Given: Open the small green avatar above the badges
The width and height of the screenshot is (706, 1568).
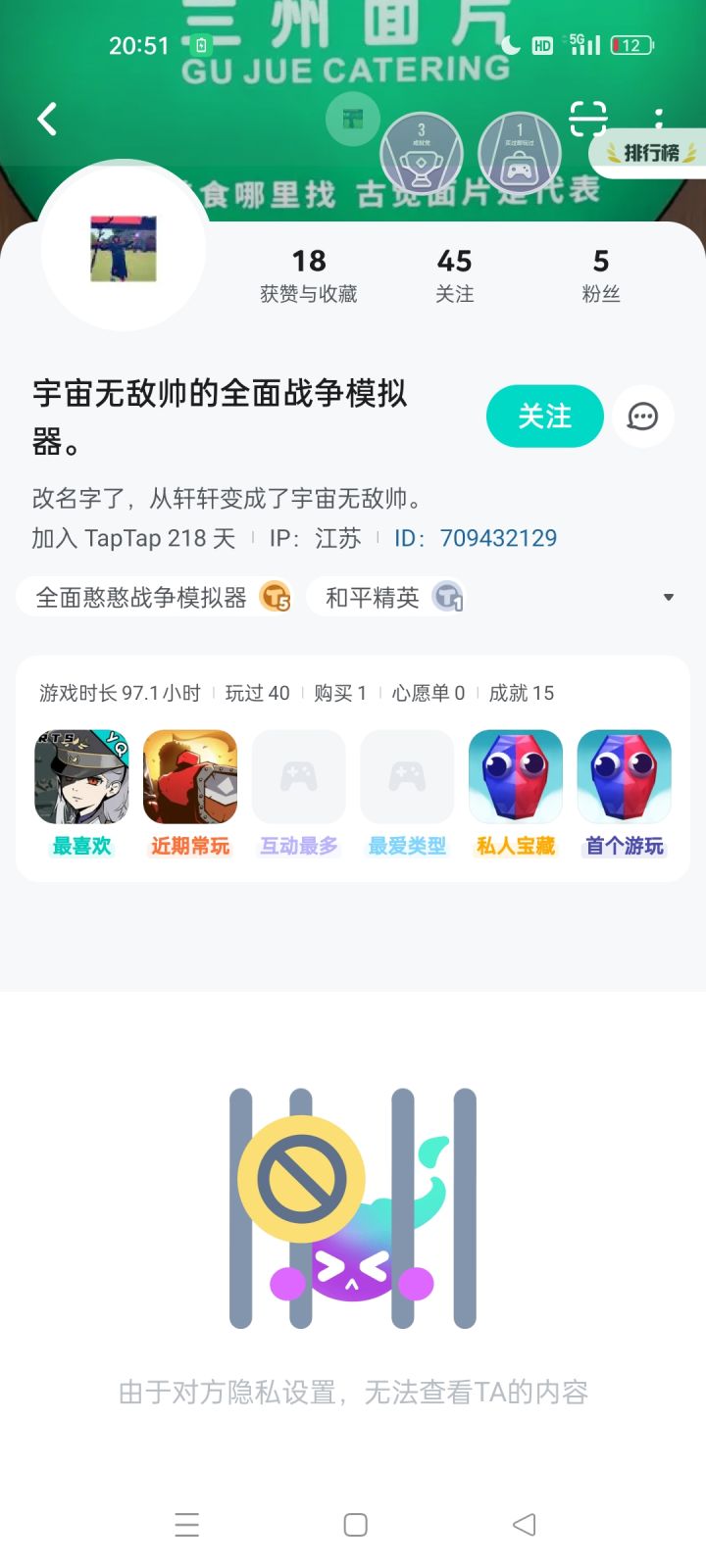Looking at the screenshot, I should coord(353,118).
